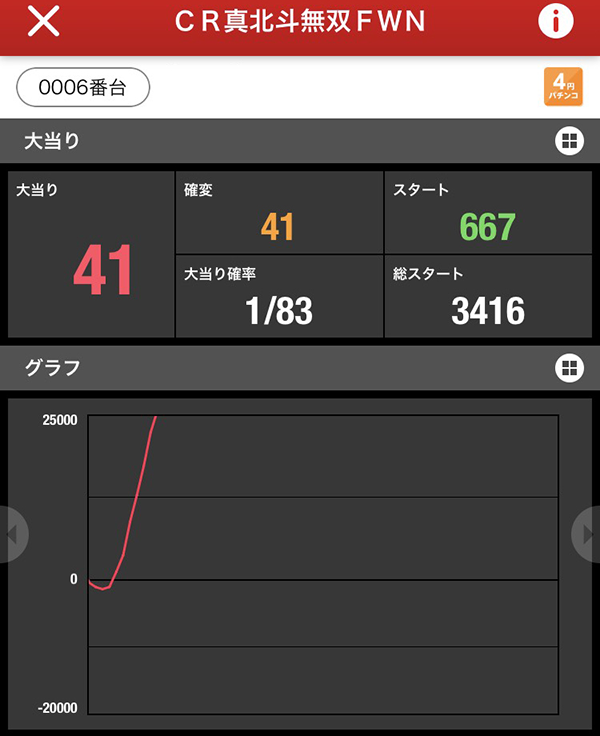Go to the next graph with right arrow
This screenshot has width=600, height=736.
586,535
